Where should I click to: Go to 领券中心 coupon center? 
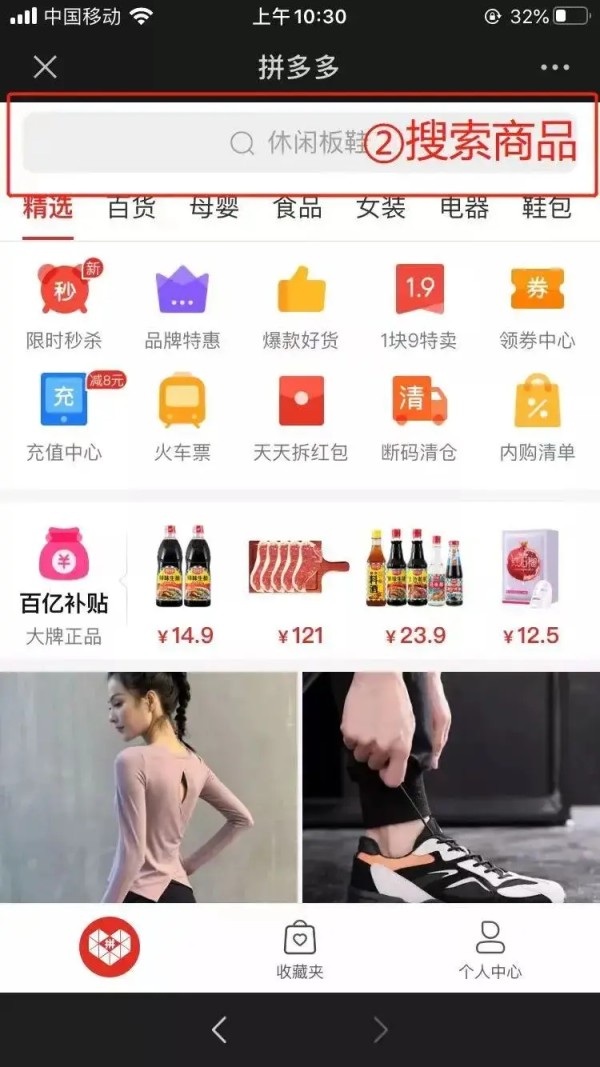537,305
